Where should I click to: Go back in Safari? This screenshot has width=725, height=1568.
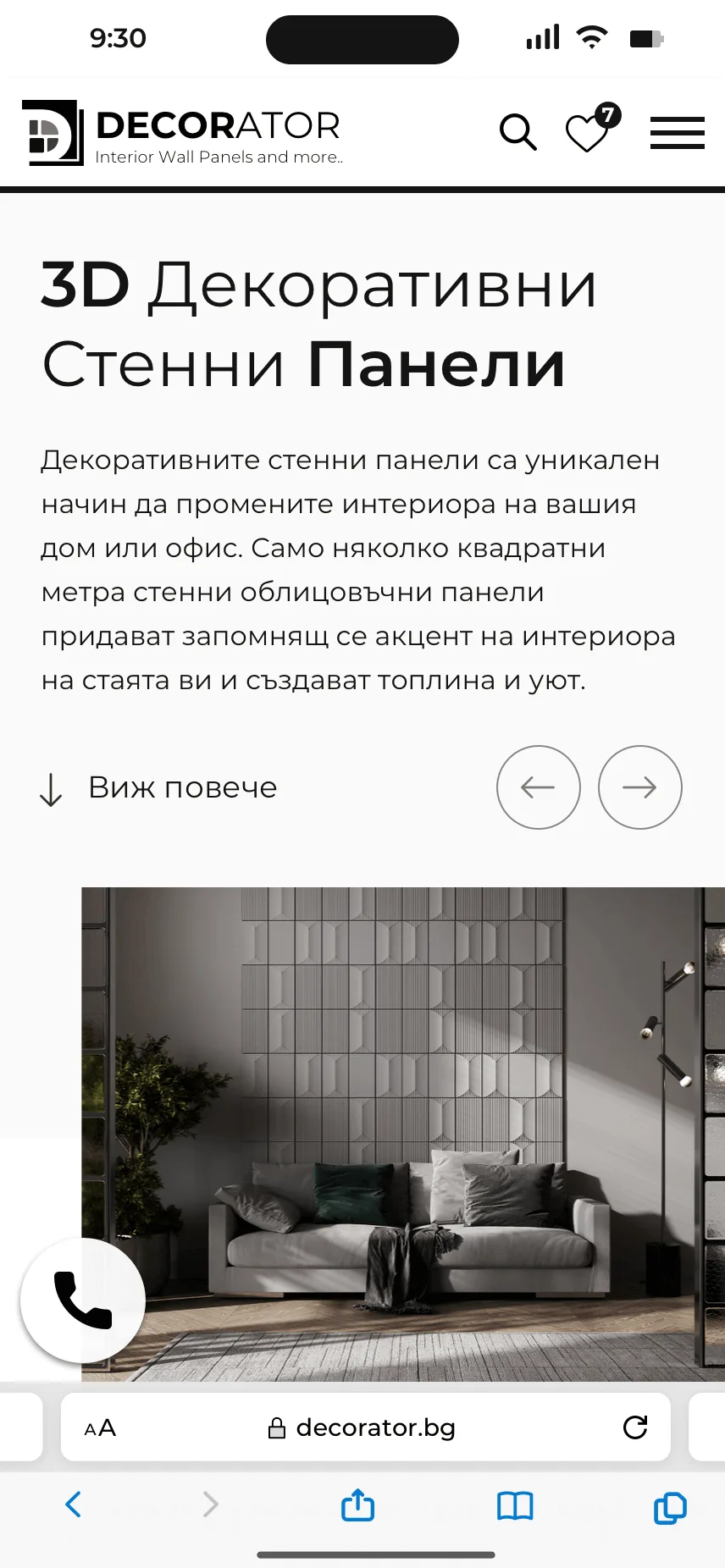click(74, 1505)
